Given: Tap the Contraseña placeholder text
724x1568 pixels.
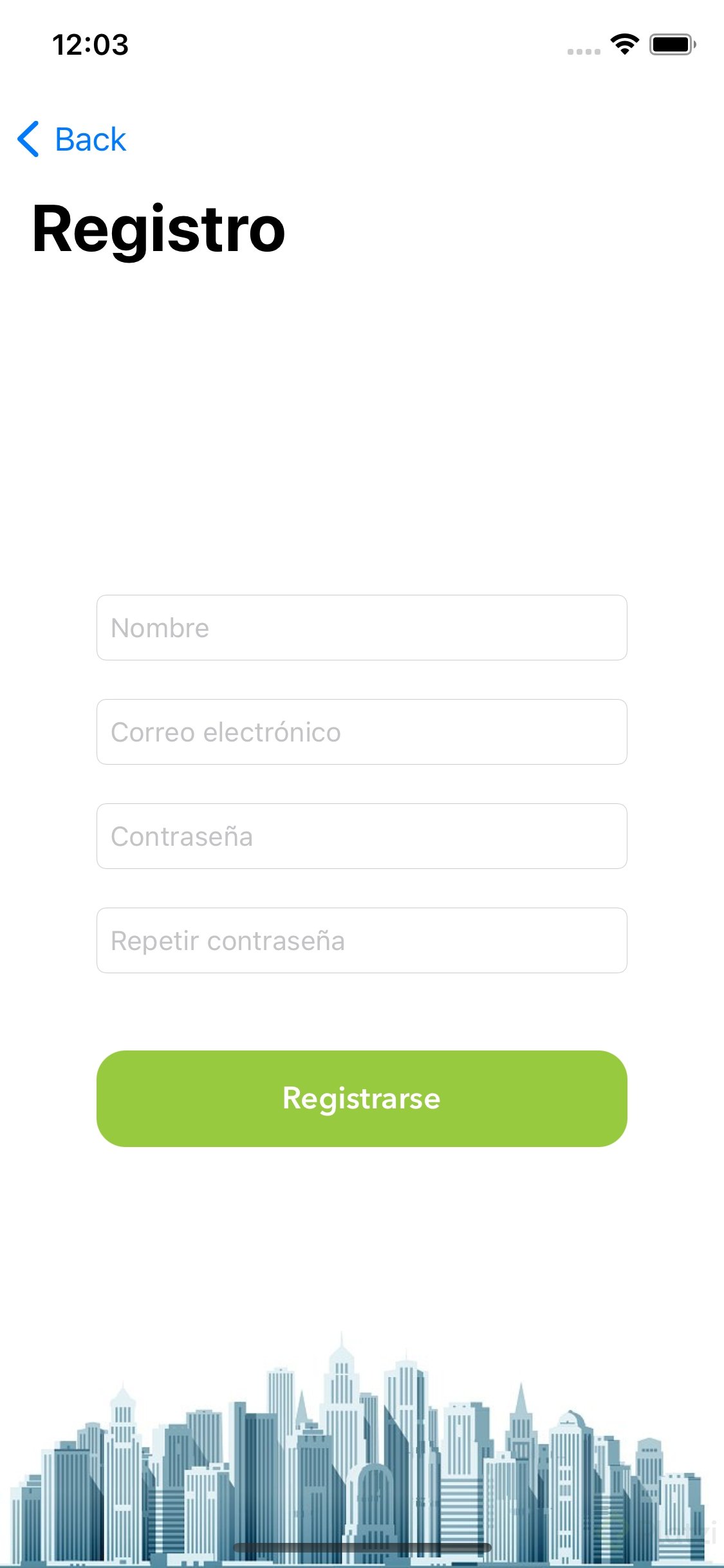Looking at the screenshot, I should coord(182,836).
